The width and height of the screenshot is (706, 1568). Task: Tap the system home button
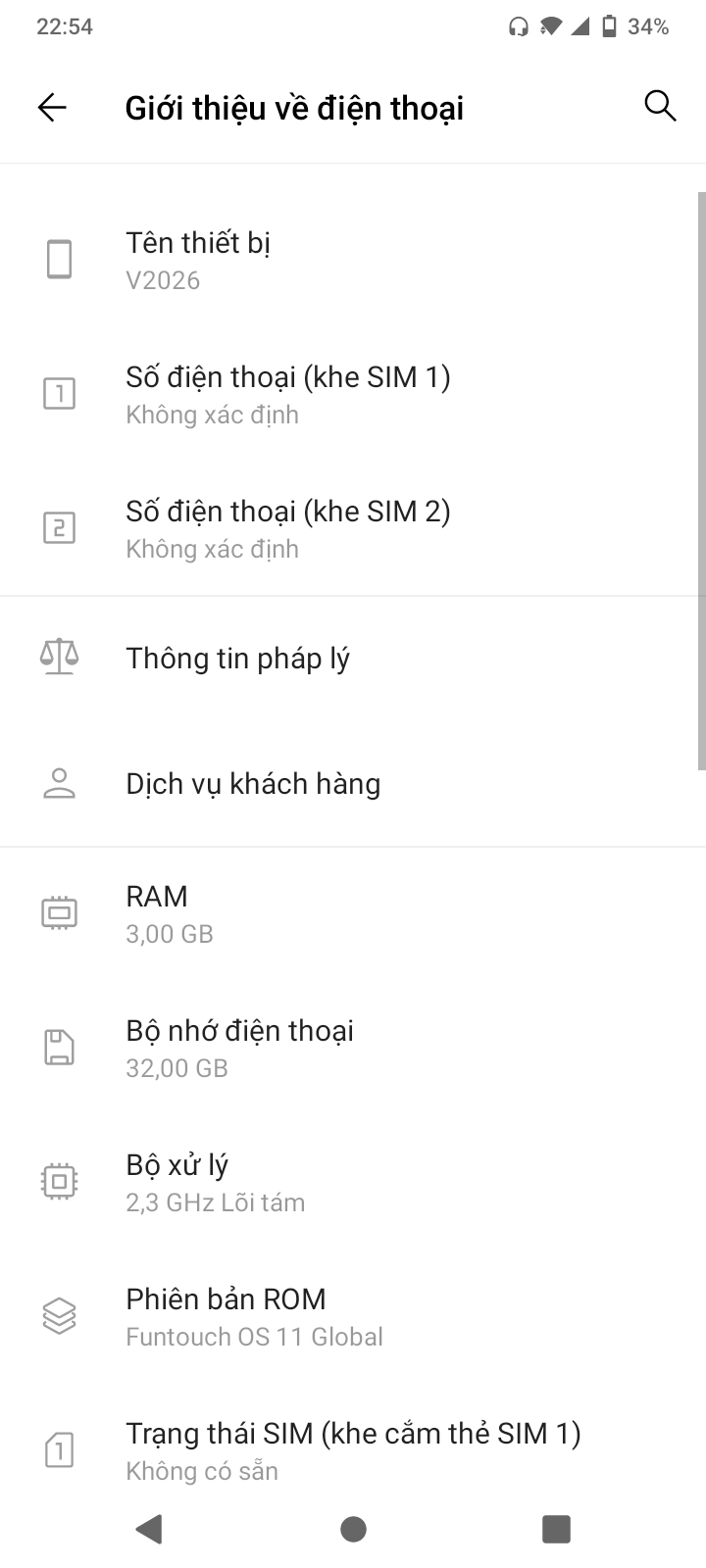(x=353, y=1529)
